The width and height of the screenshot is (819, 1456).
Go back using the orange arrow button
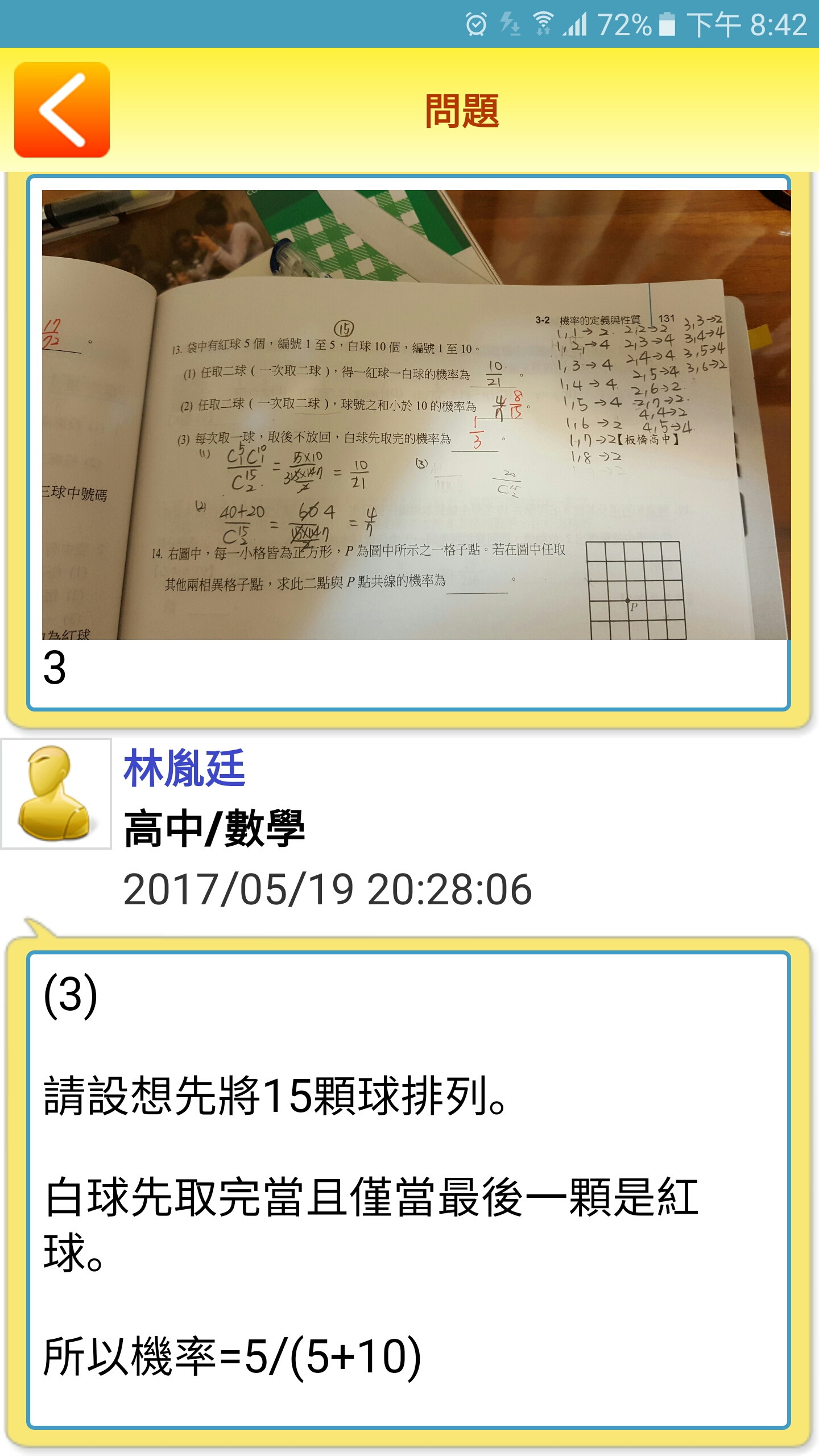[62, 110]
